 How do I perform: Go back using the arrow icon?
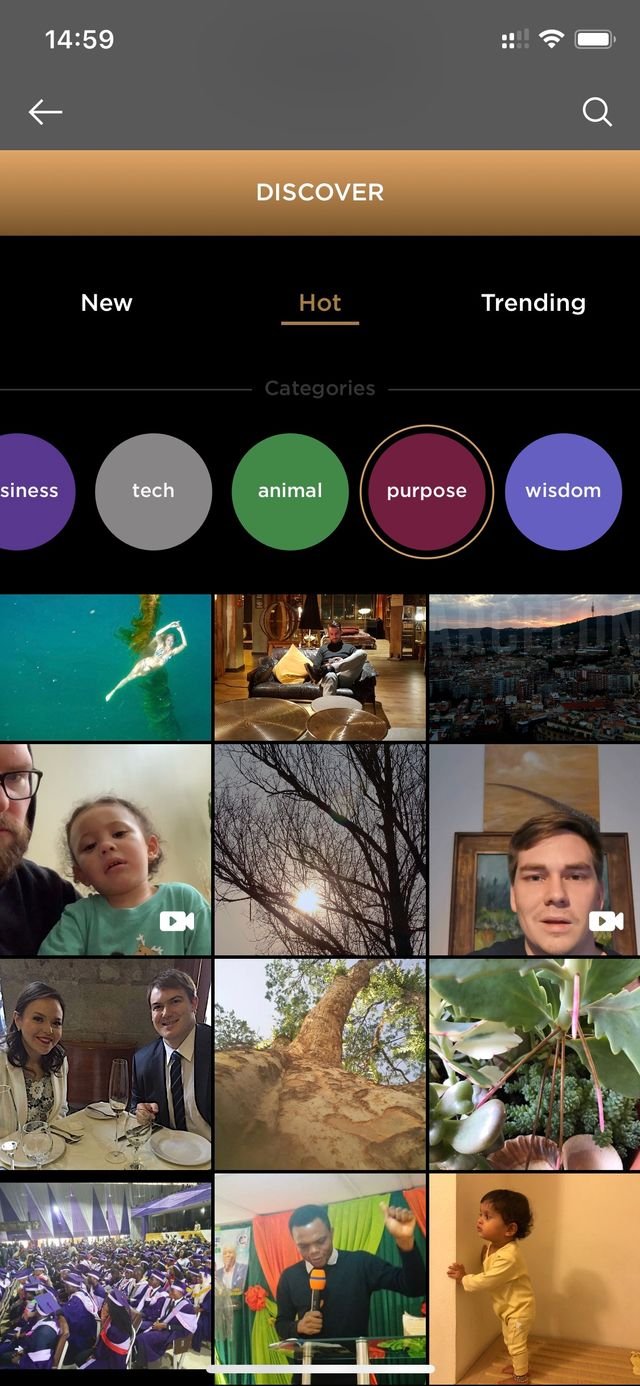click(45, 112)
